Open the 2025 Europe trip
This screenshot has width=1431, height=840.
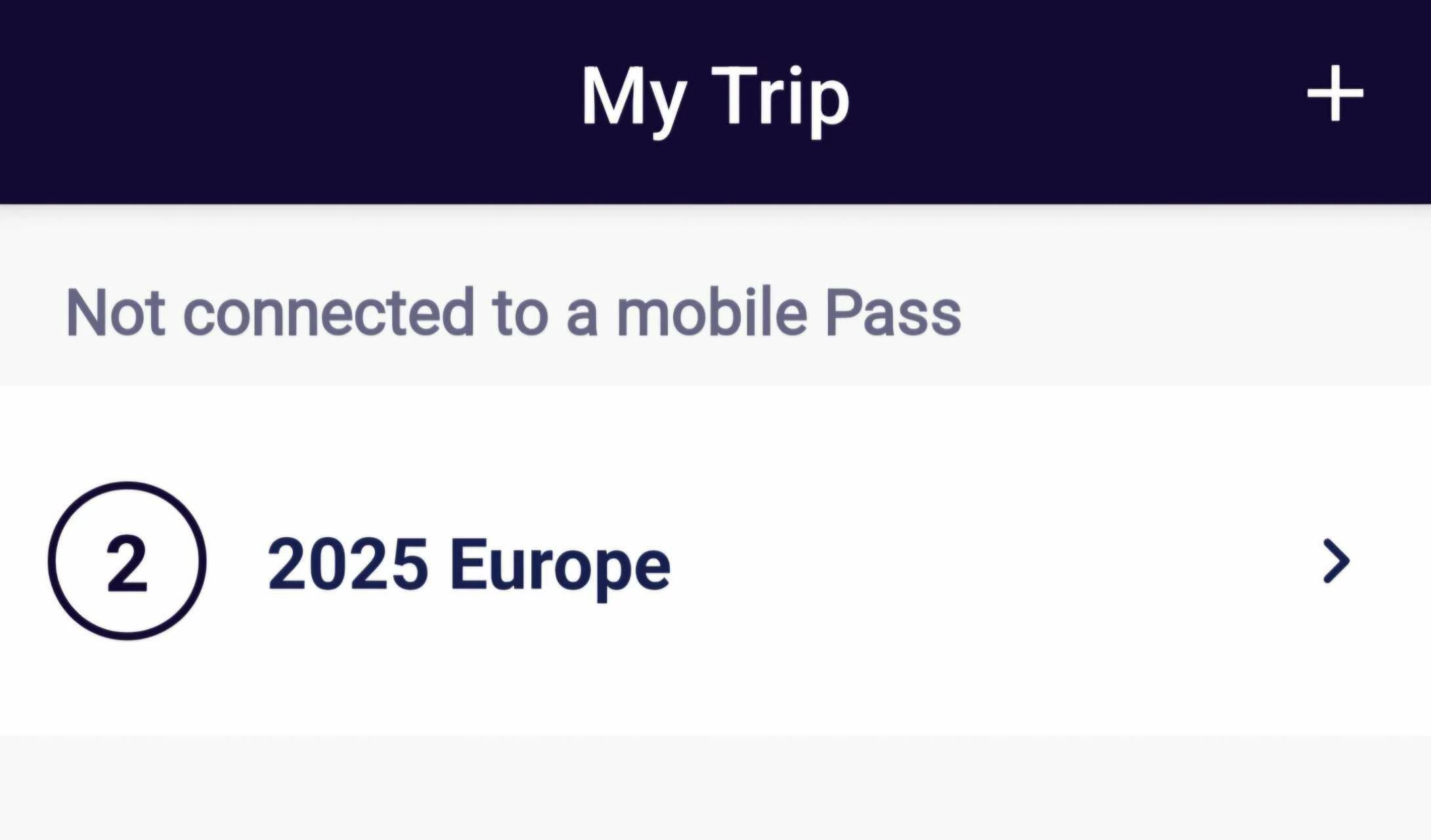[715, 562]
